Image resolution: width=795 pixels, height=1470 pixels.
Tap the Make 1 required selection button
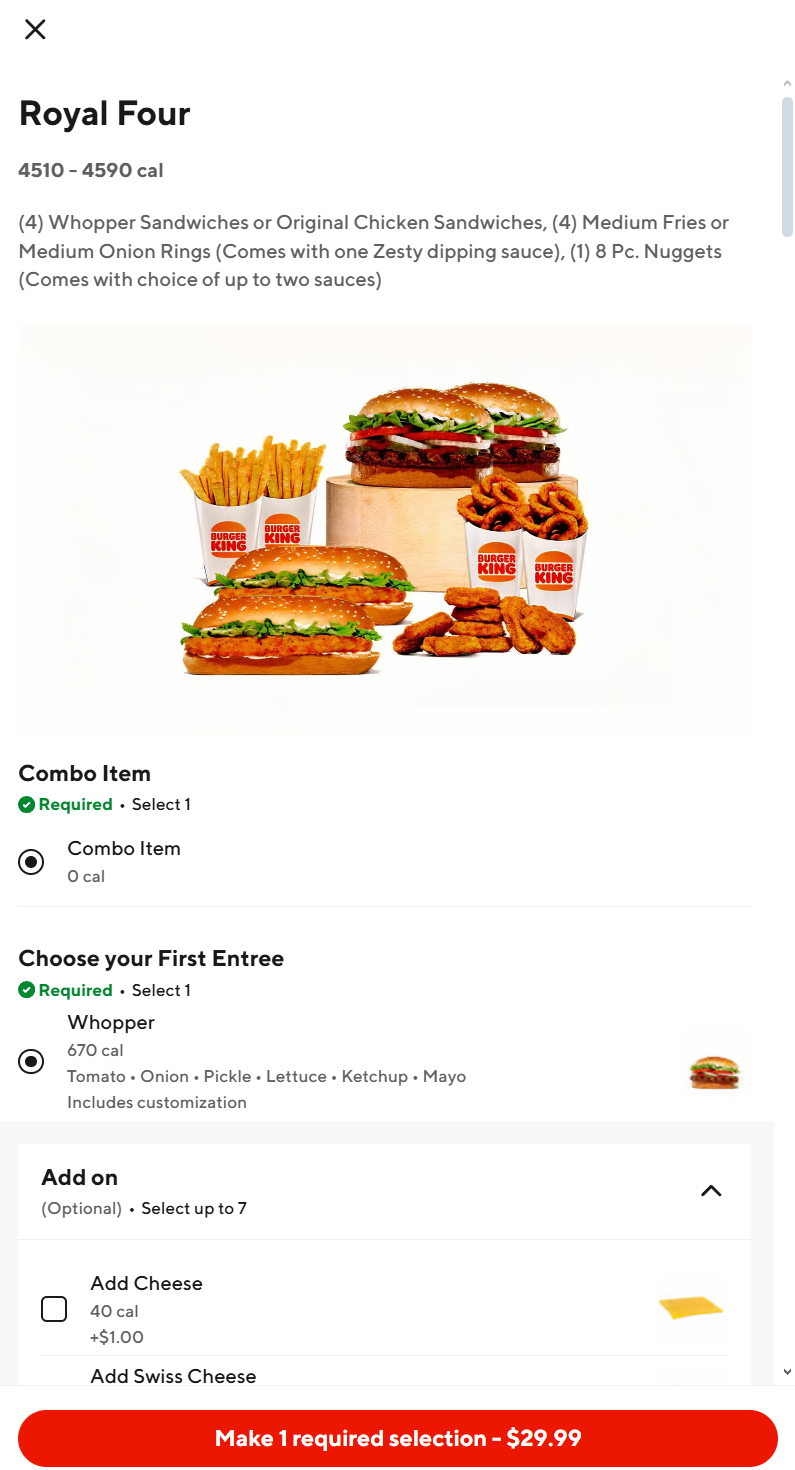coord(398,1438)
